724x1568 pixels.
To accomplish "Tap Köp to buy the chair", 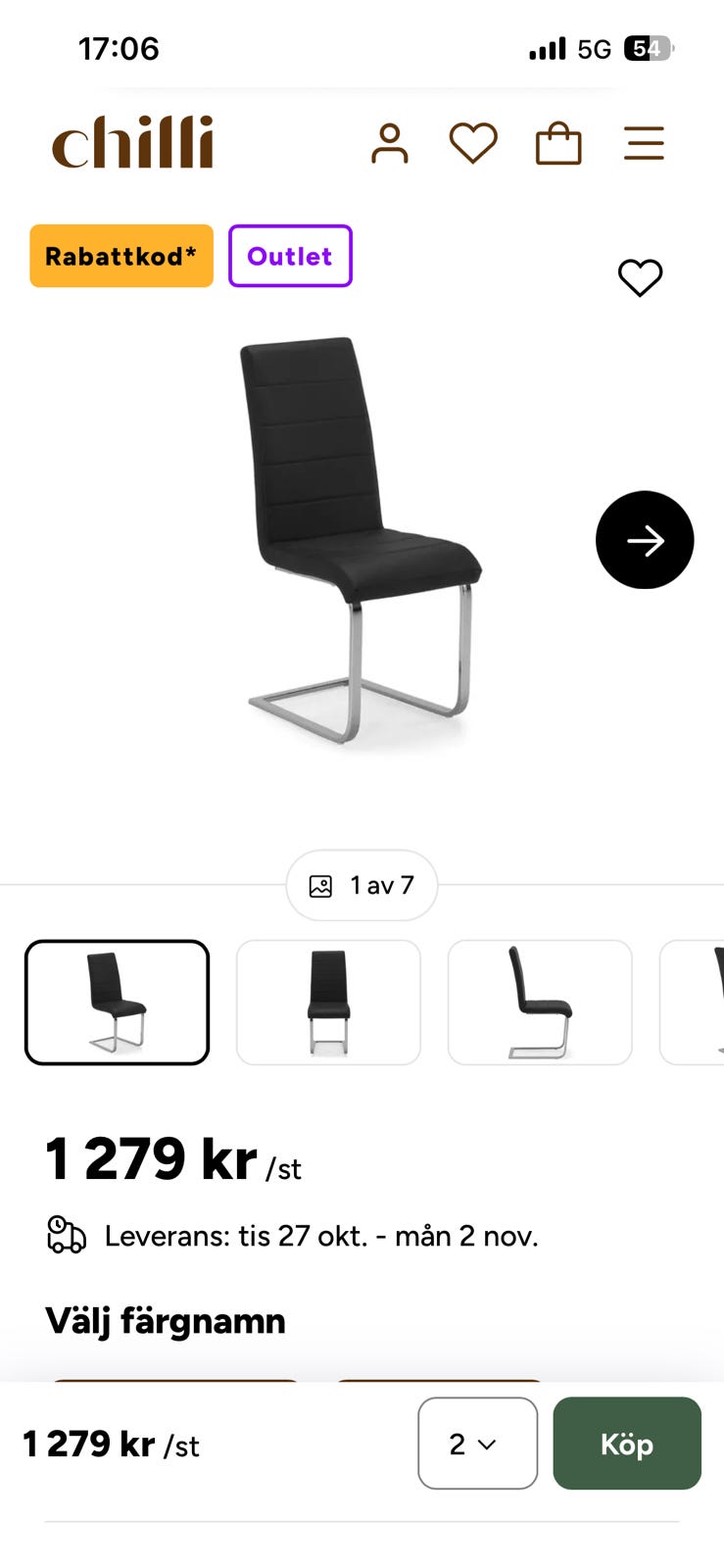I will (x=627, y=1444).
